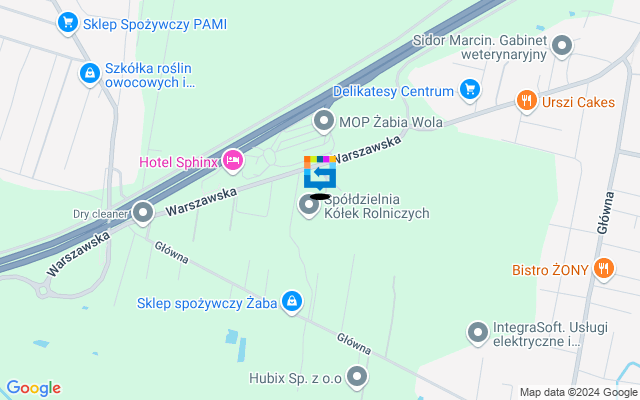Select the Spółdzielnia Kółek Rolniczych pin
This screenshot has width=640, height=400.
(x=309, y=205)
